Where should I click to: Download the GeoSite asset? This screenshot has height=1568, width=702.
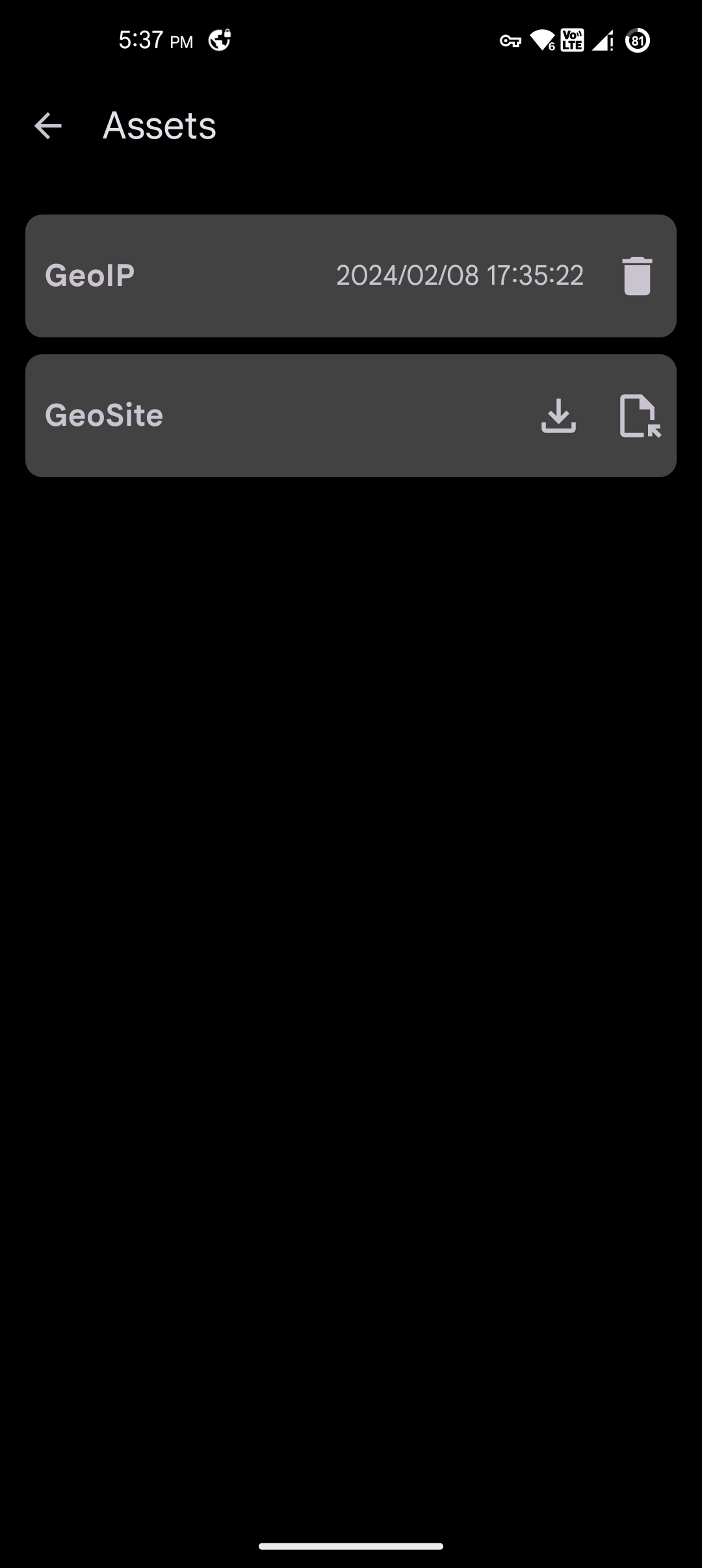558,415
